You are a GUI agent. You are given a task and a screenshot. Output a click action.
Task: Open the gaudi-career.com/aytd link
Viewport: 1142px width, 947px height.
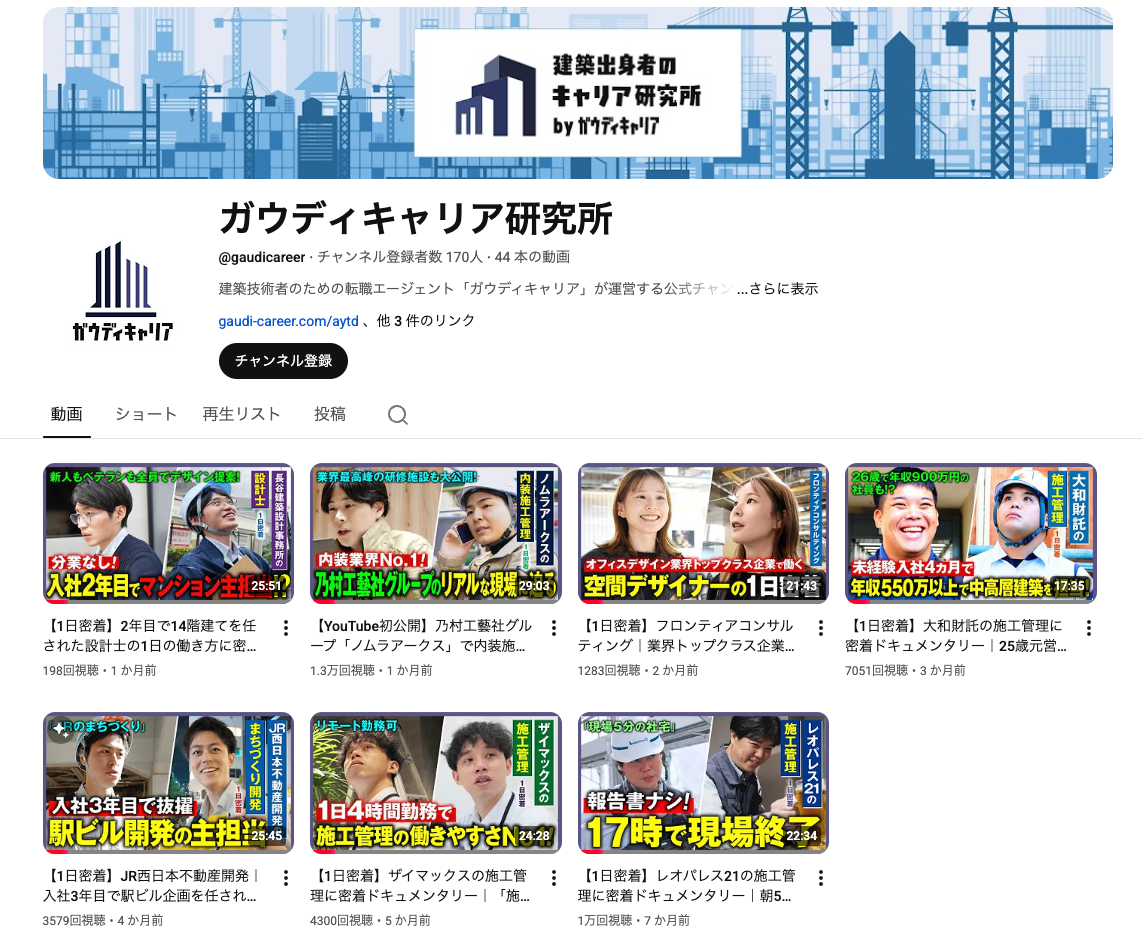(x=288, y=321)
